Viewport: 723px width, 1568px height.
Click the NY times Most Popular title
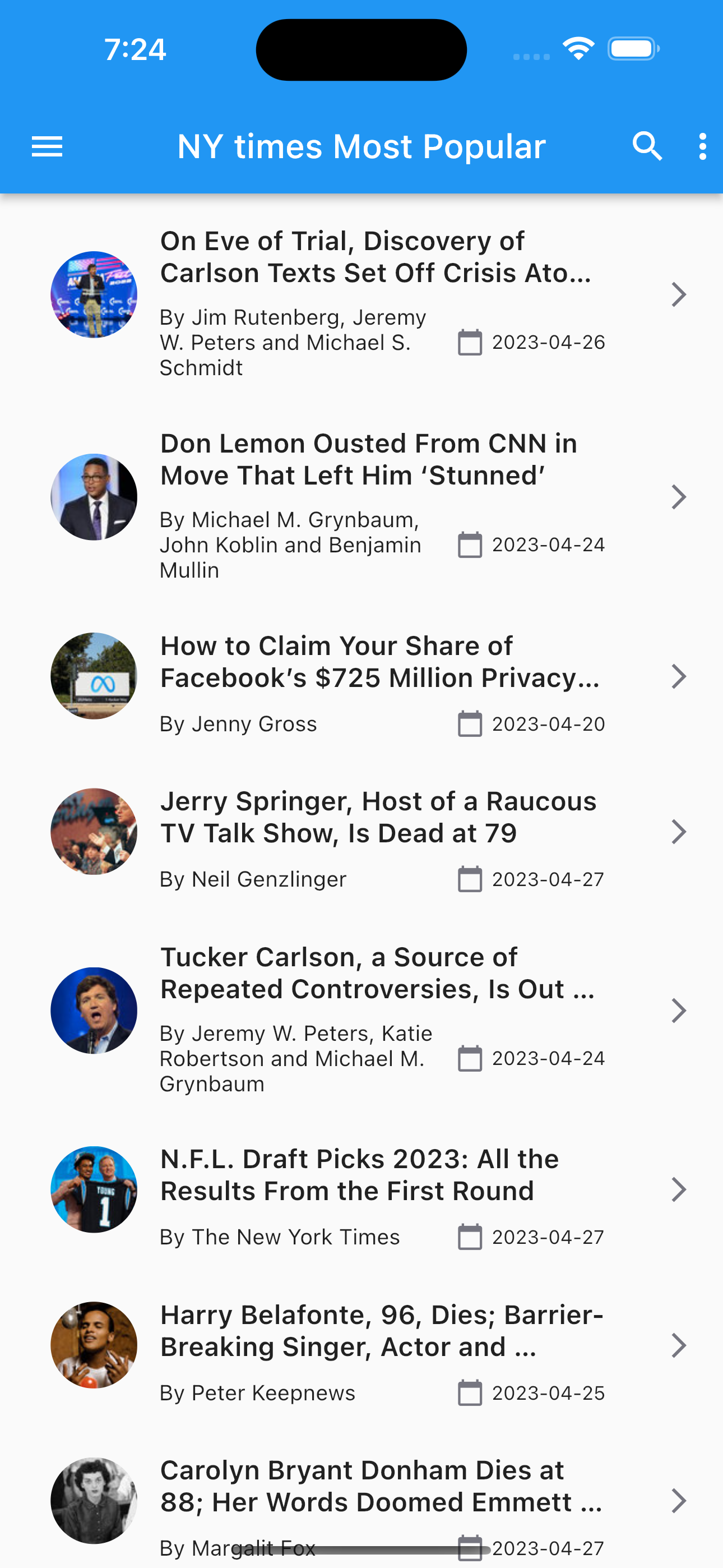point(361,146)
